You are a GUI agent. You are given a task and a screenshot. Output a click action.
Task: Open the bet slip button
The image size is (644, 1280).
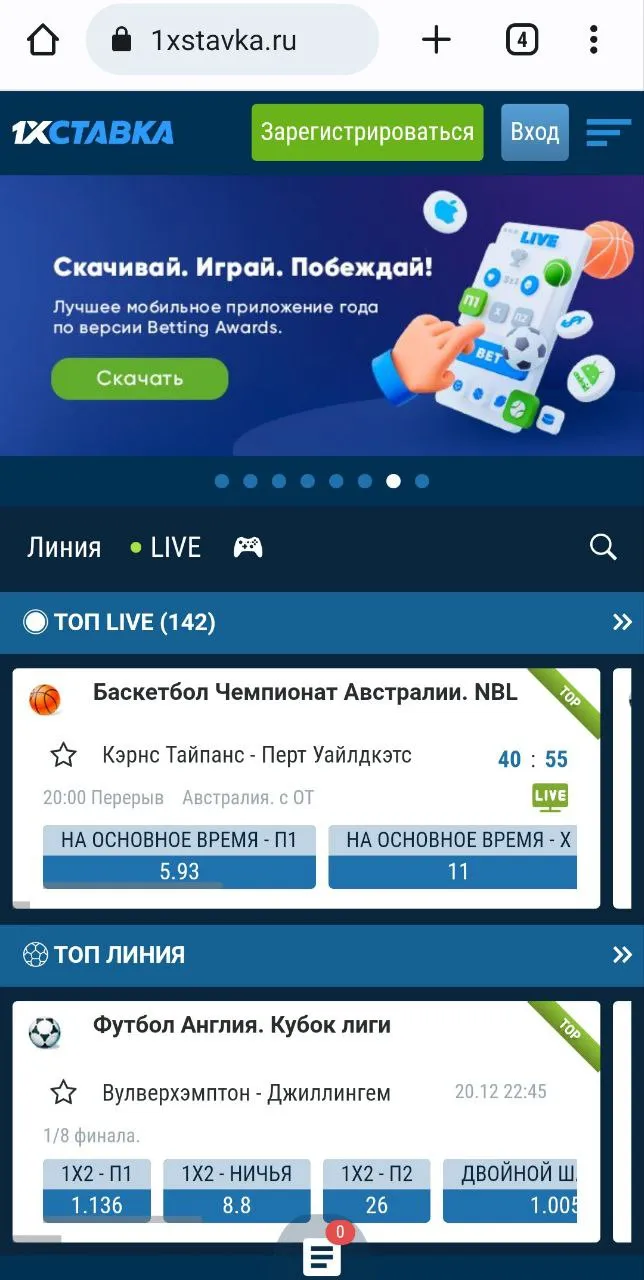(x=322, y=1254)
